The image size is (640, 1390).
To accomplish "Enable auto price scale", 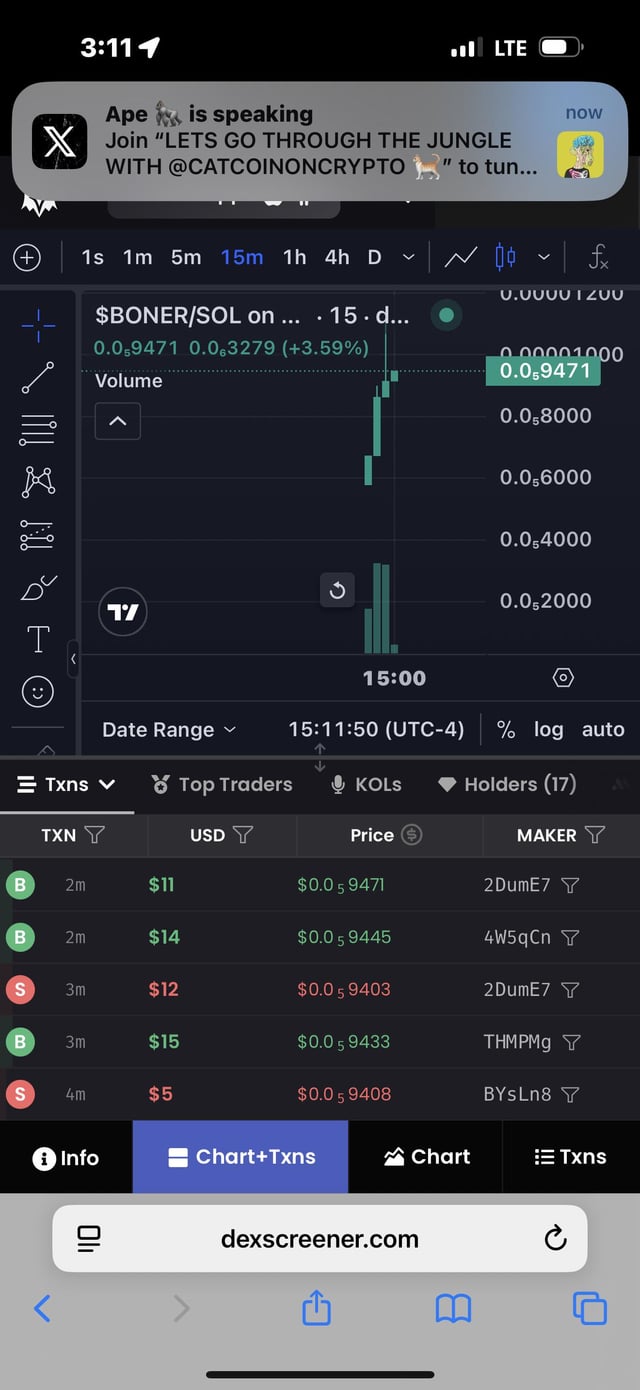I will coord(603,730).
